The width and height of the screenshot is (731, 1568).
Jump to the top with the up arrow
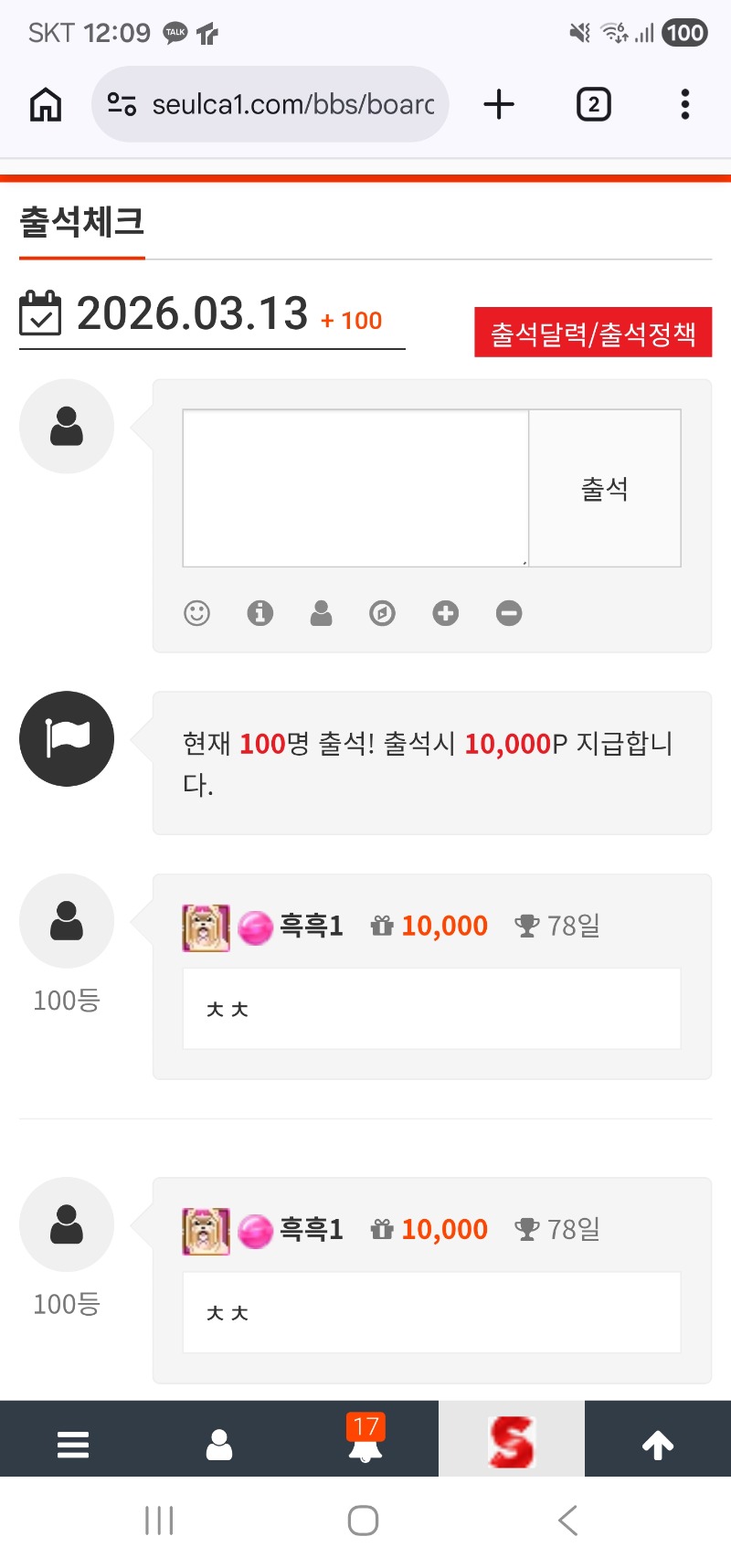[x=658, y=1445]
